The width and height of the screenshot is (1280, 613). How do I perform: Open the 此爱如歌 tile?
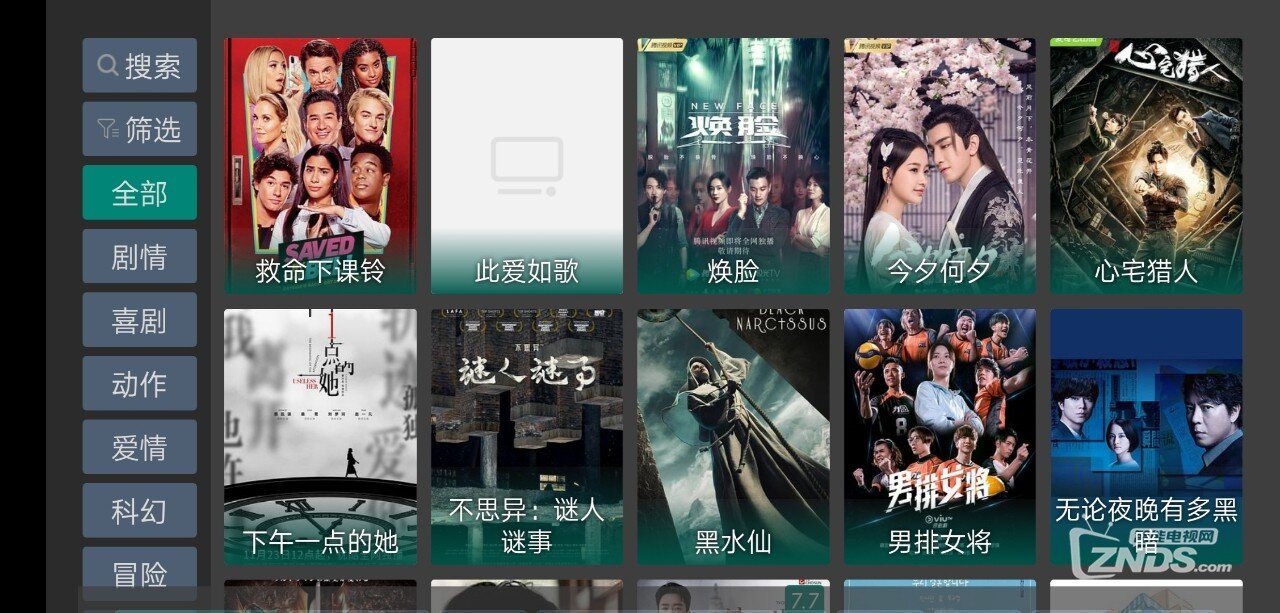526,166
